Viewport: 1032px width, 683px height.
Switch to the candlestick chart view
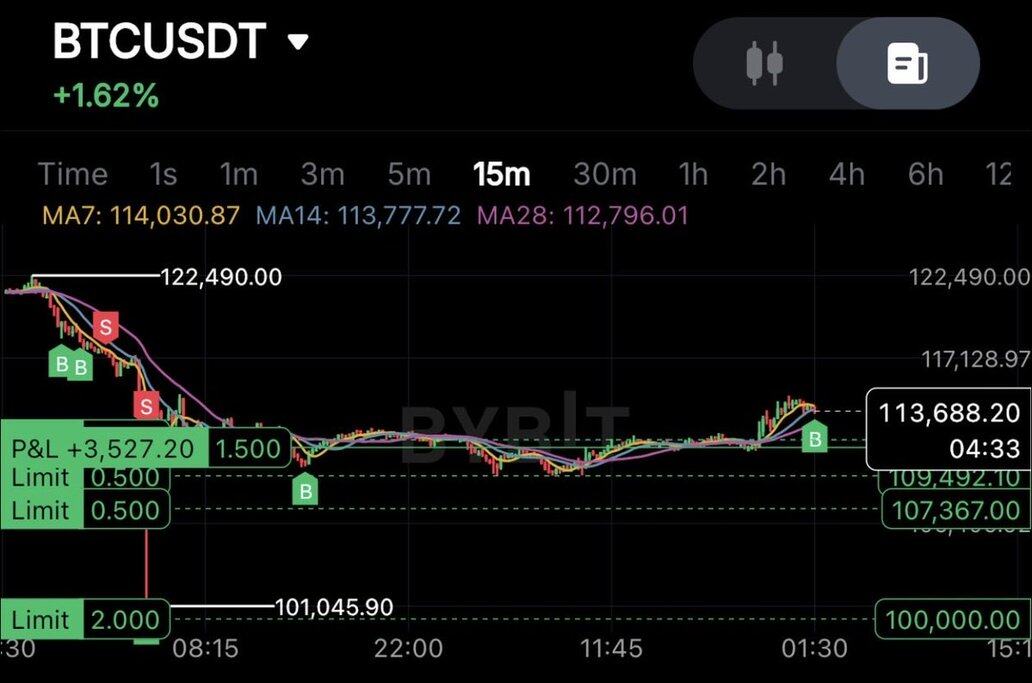(x=765, y=64)
